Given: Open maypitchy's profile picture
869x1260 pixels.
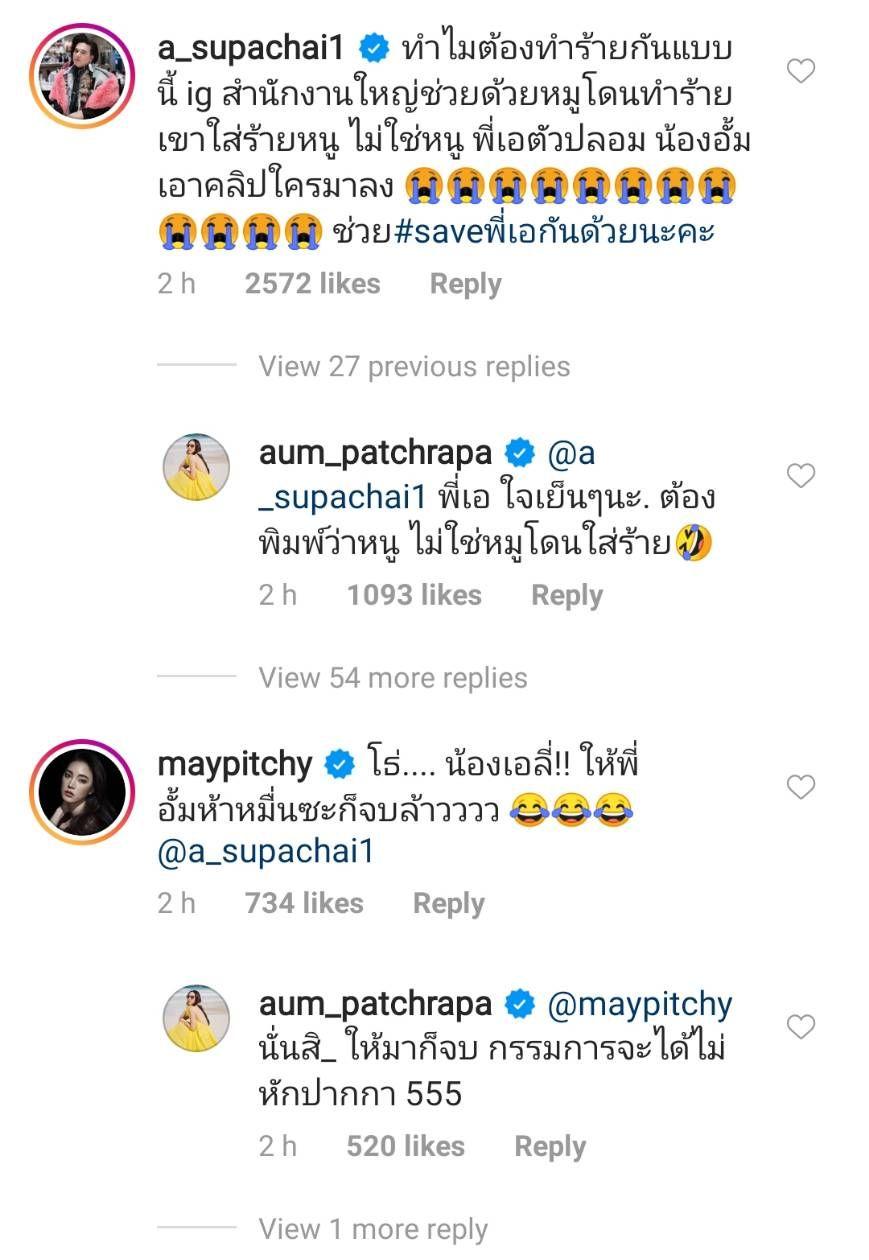Looking at the screenshot, I should (84, 790).
